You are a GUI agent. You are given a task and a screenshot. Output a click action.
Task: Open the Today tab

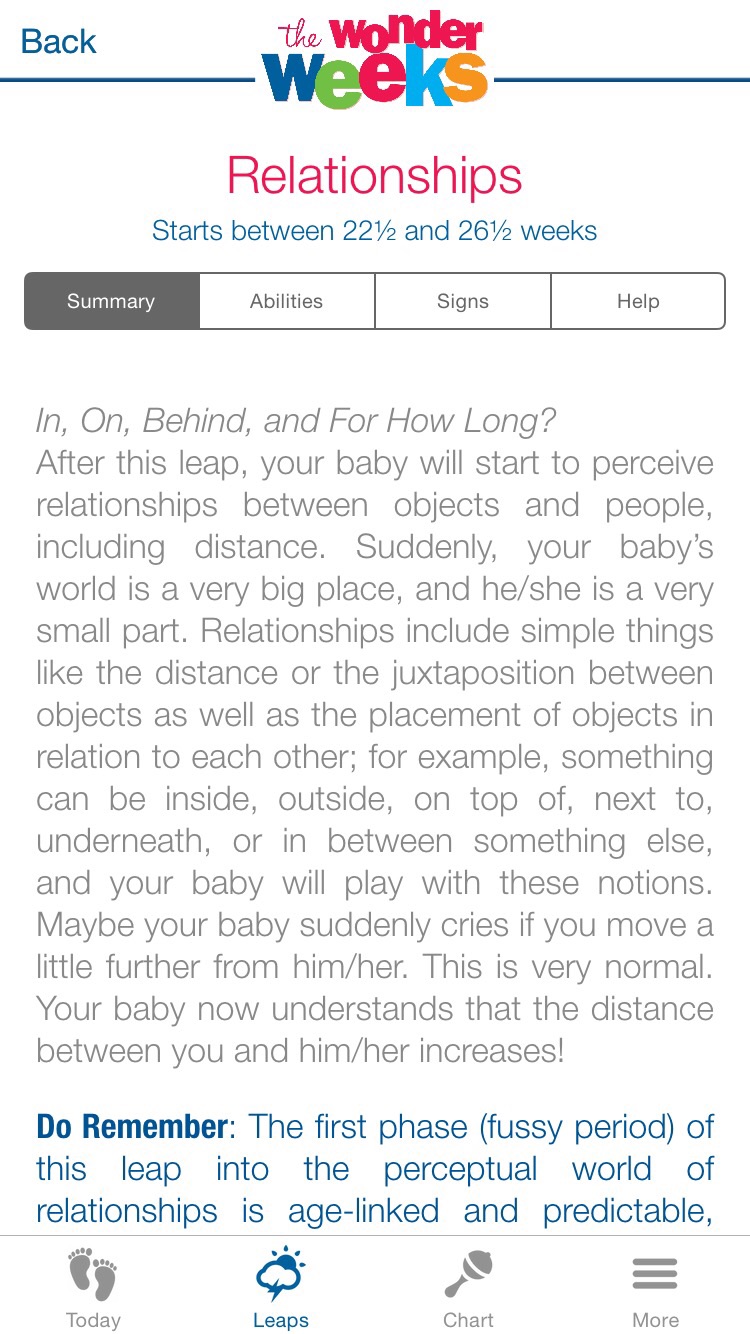[x=93, y=1287]
